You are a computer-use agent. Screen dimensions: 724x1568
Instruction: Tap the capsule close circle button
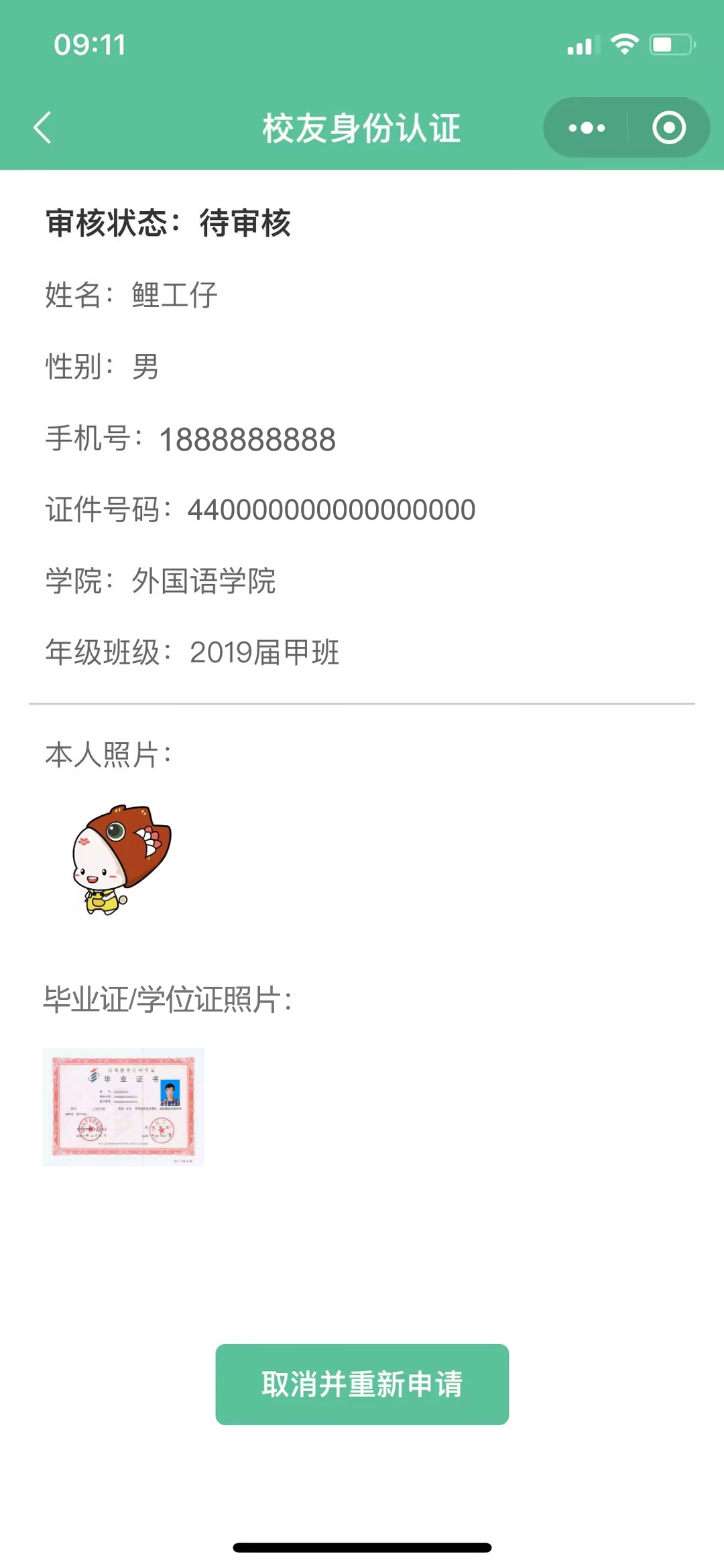click(668, 127)
